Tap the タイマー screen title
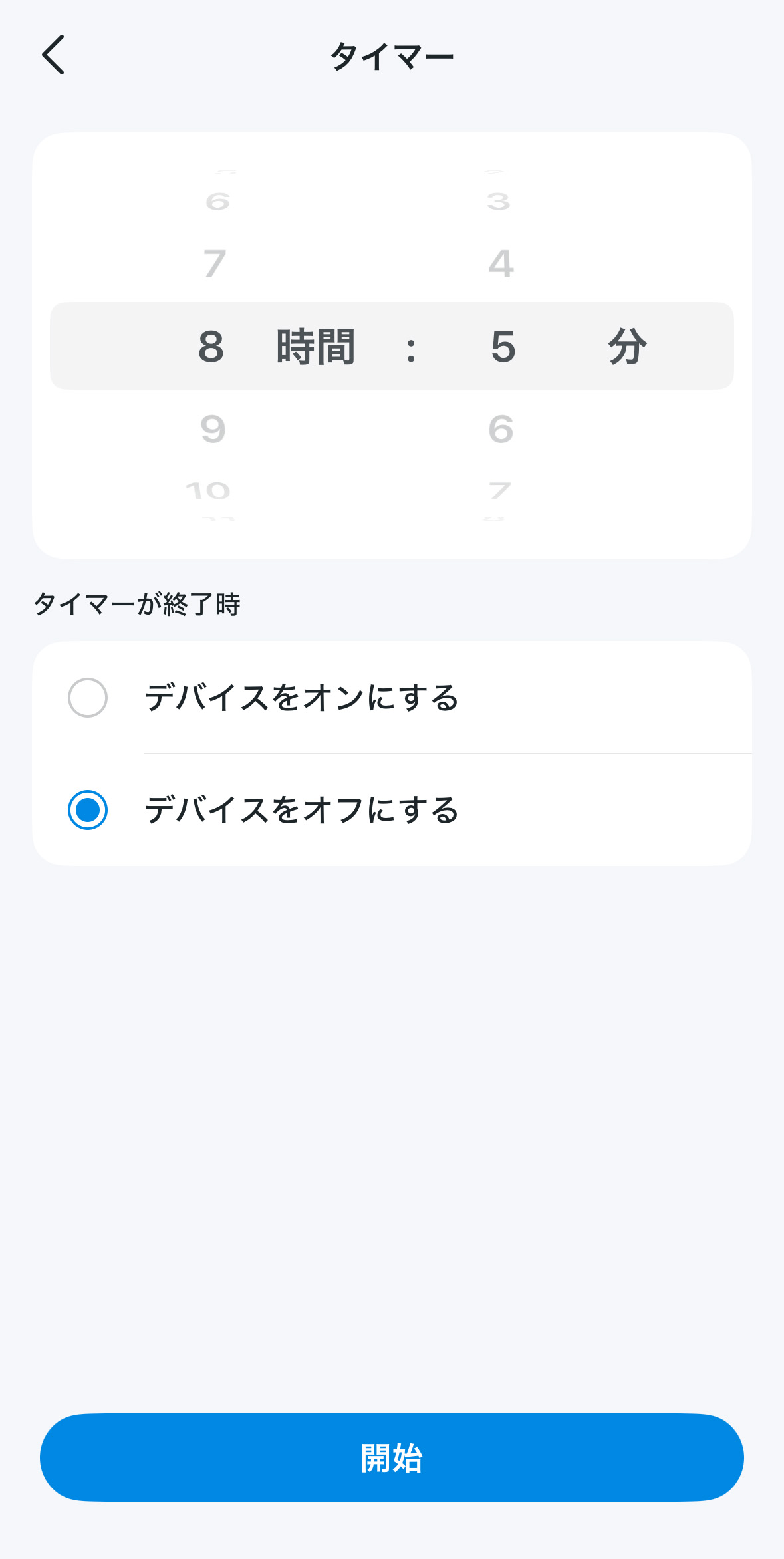Screen dimensions: 784x1559 click(x=392, y=54)
